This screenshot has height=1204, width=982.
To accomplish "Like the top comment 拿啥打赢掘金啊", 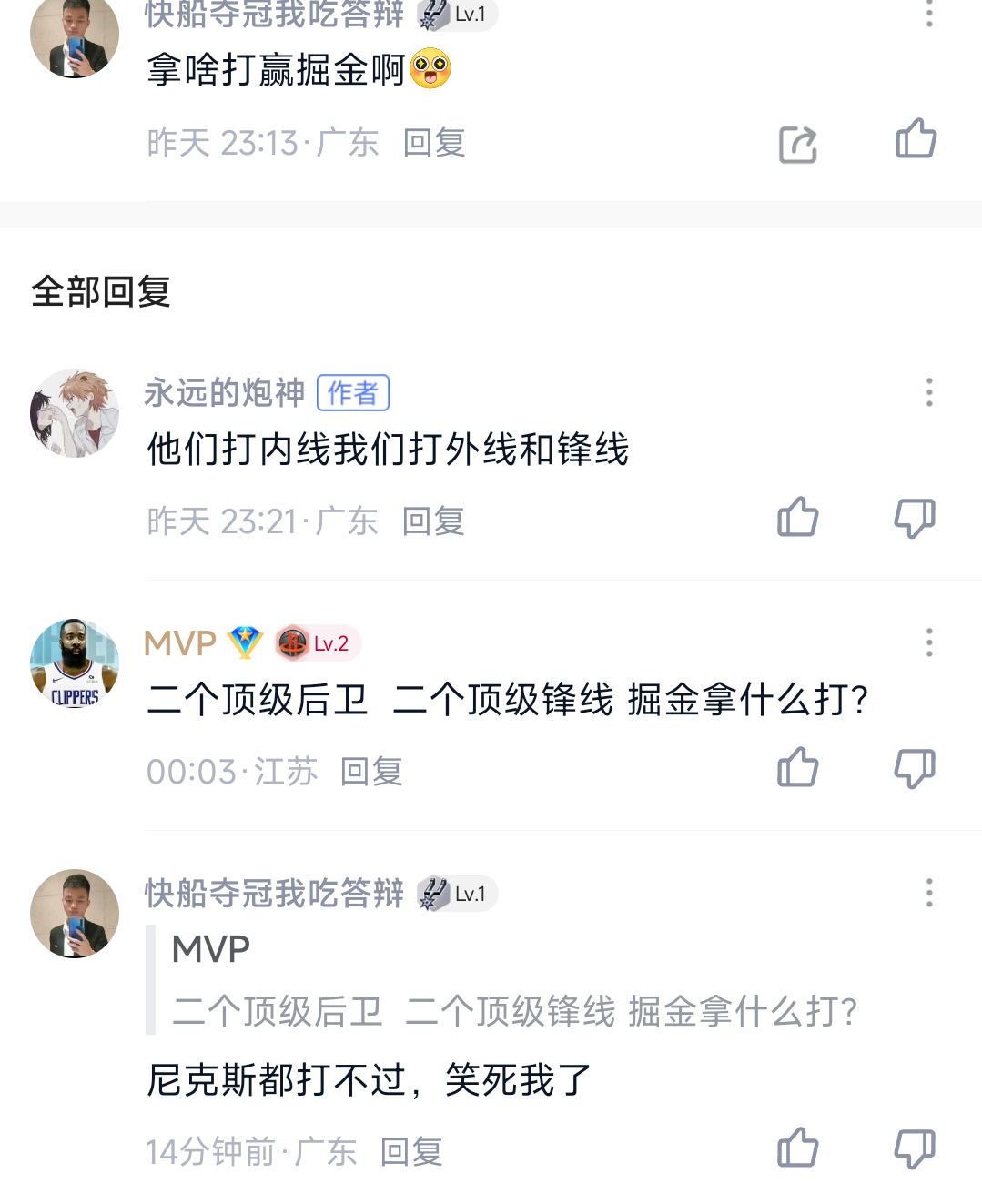I will pyautogui.click(x=916, y=139).
